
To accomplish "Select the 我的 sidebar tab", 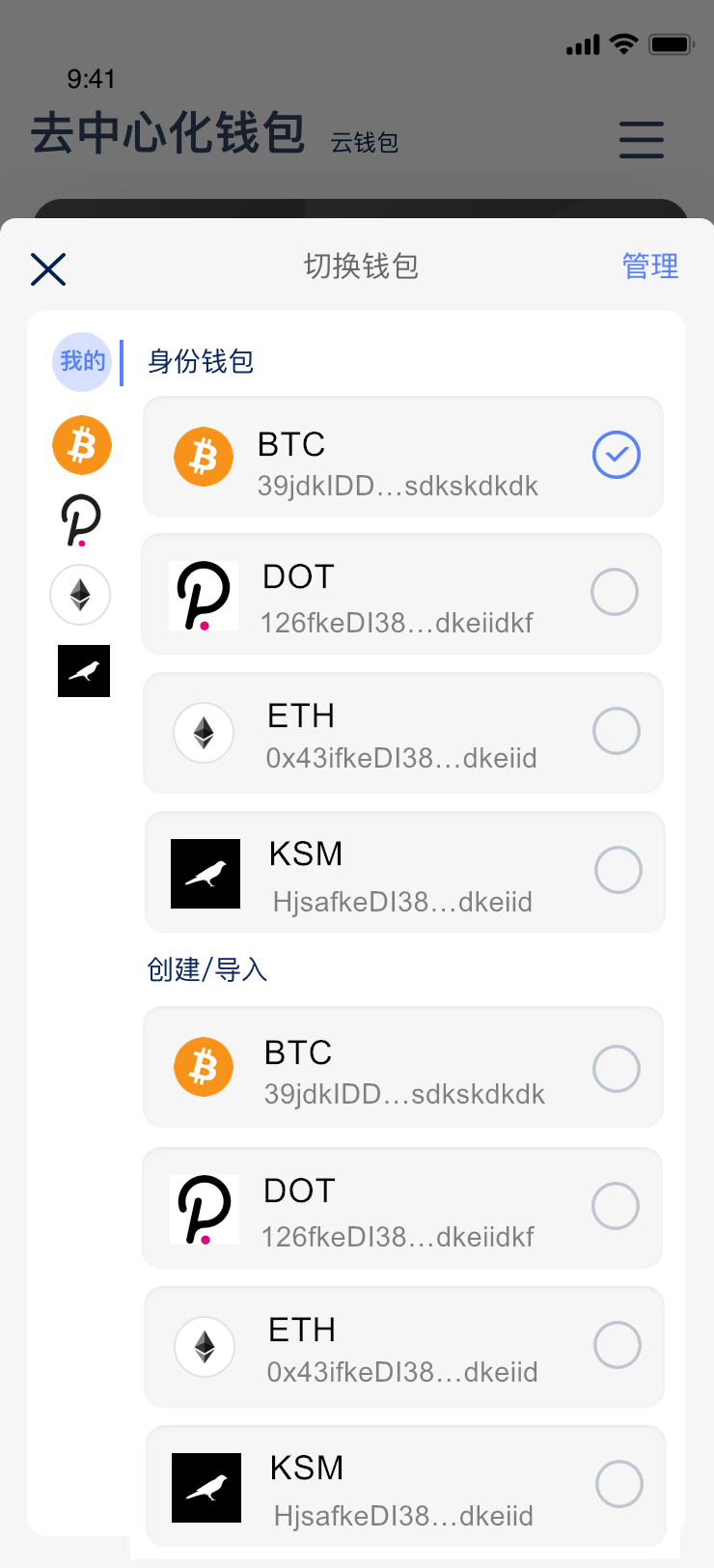I will [82, 362].
